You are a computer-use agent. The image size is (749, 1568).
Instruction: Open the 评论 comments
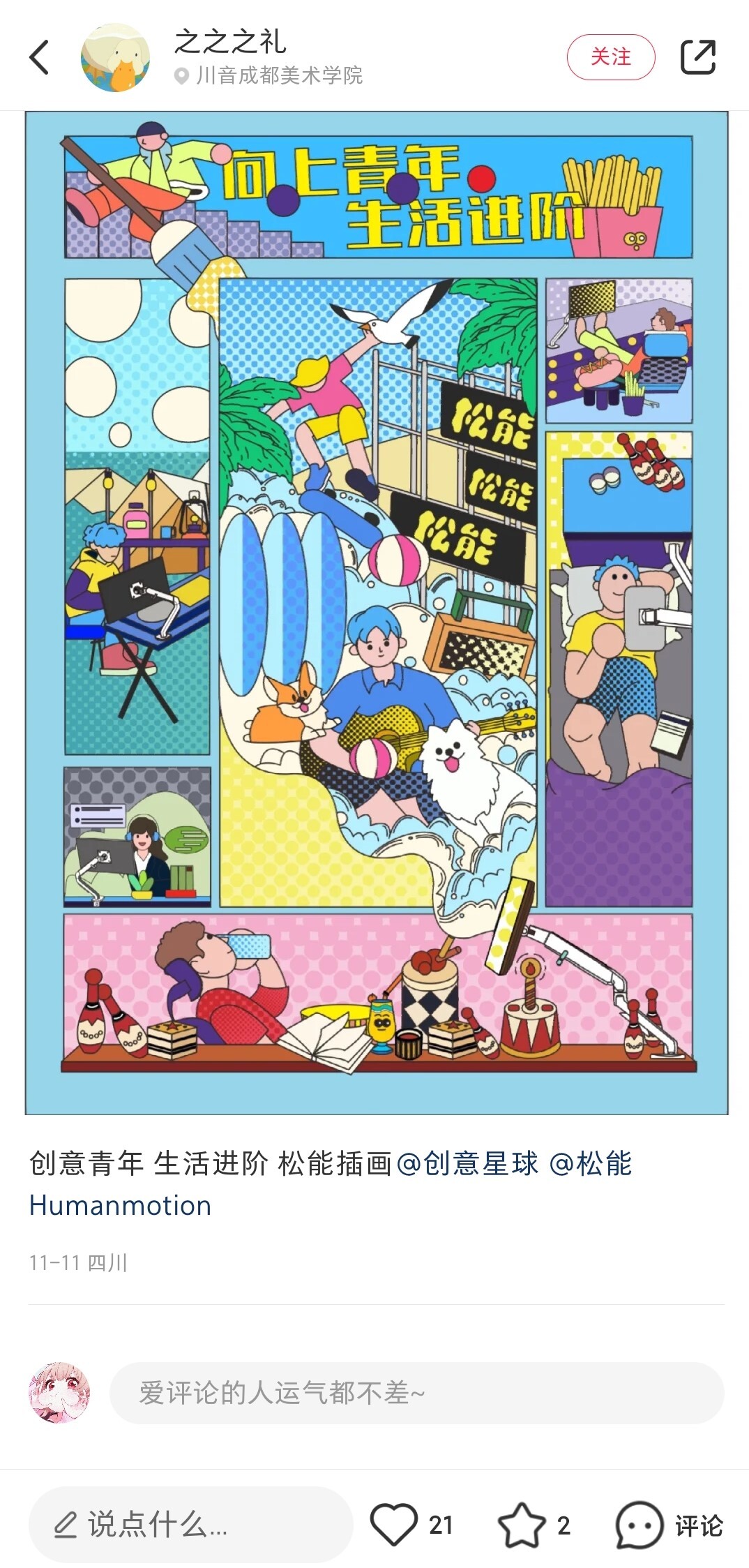tap(669, 1525)
